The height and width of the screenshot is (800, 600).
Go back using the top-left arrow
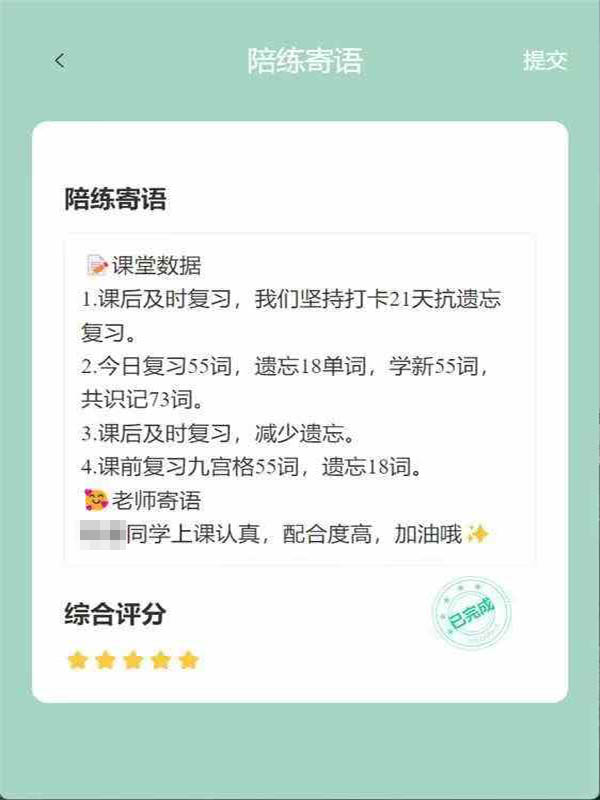[x=59, y=61]
